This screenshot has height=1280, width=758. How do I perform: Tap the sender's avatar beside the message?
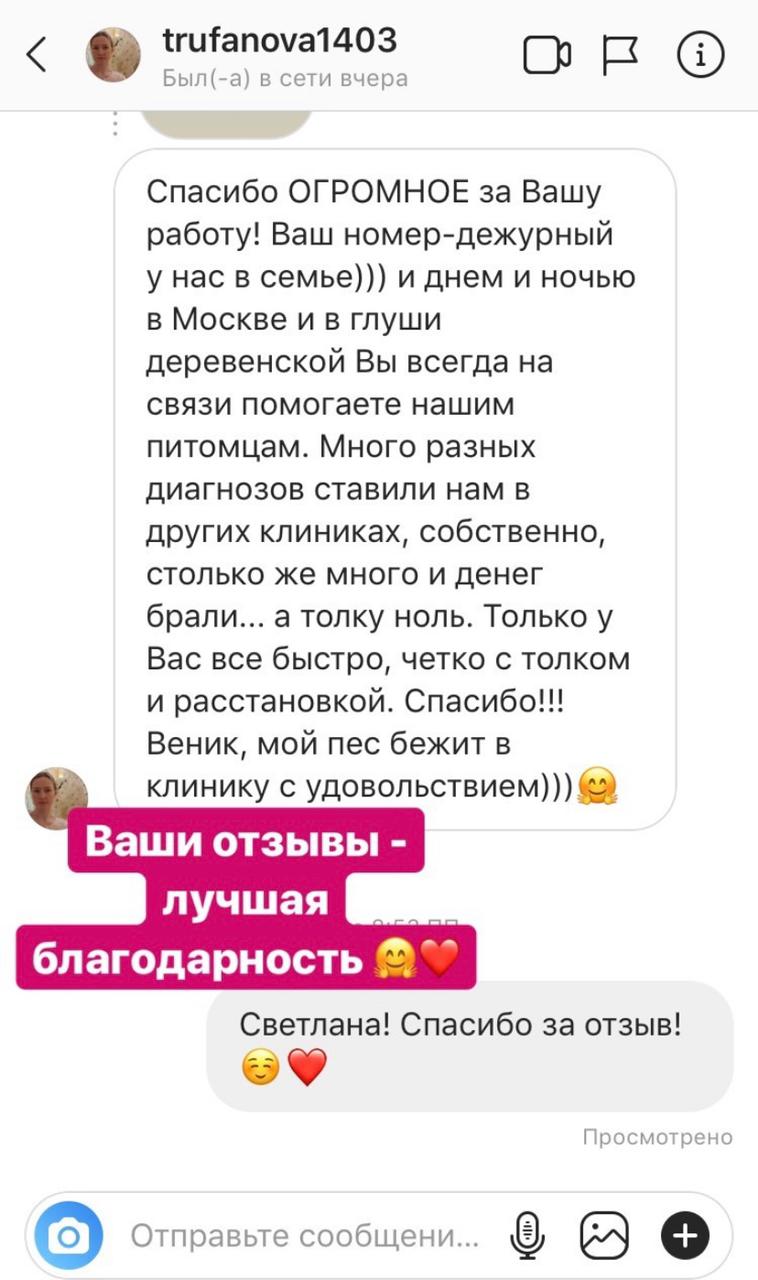(57, 798)
